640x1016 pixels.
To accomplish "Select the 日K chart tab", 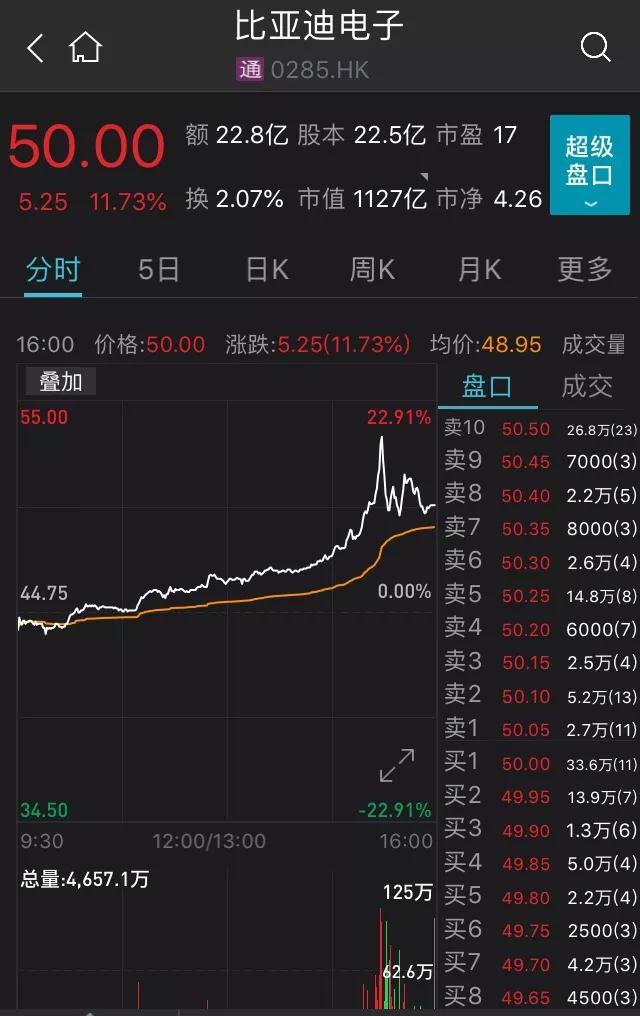I will (x=266, y=269).
